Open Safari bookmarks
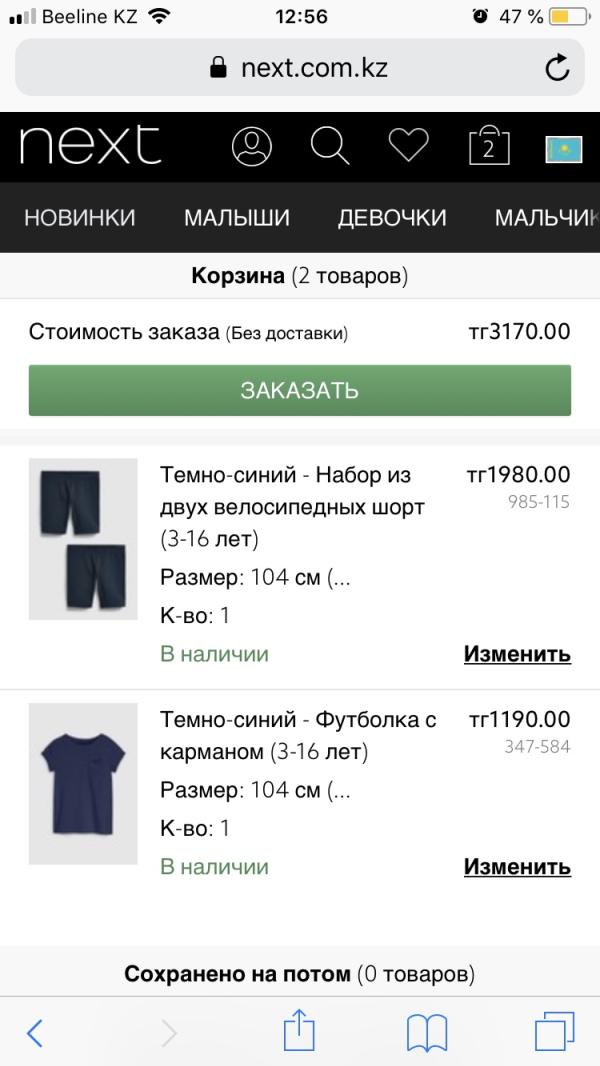The width and height of the screenshot is (600, 1066). tap(426, 1031)
